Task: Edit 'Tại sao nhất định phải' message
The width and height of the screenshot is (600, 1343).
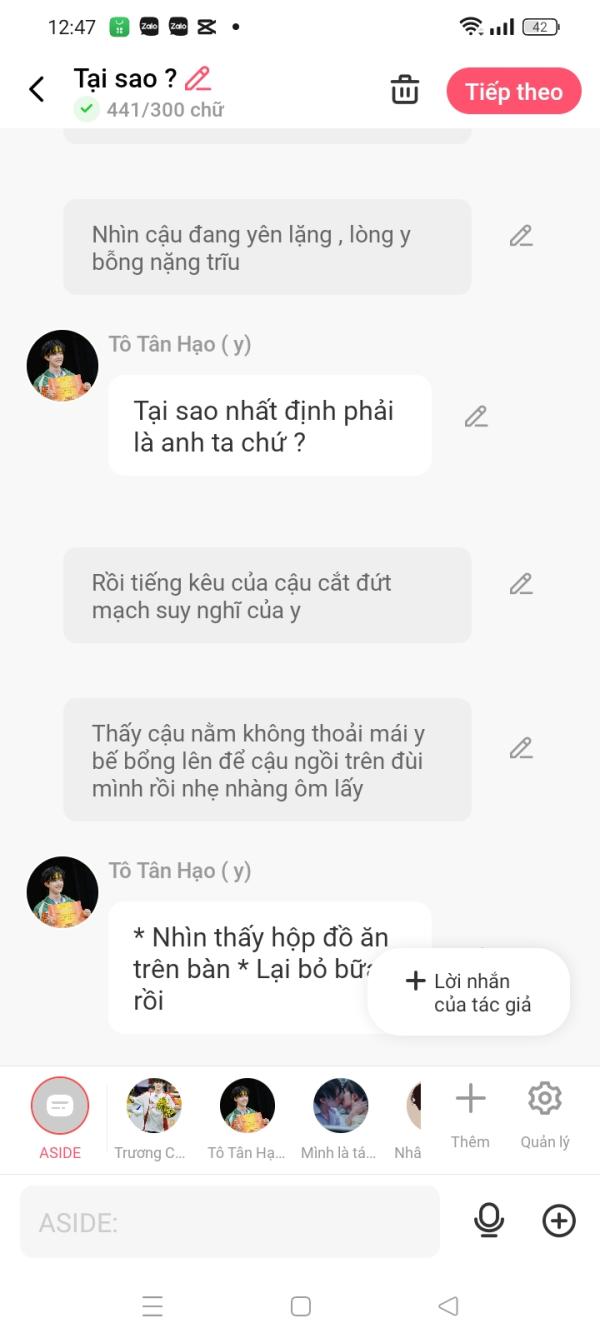Action: (x=476, y=417)
